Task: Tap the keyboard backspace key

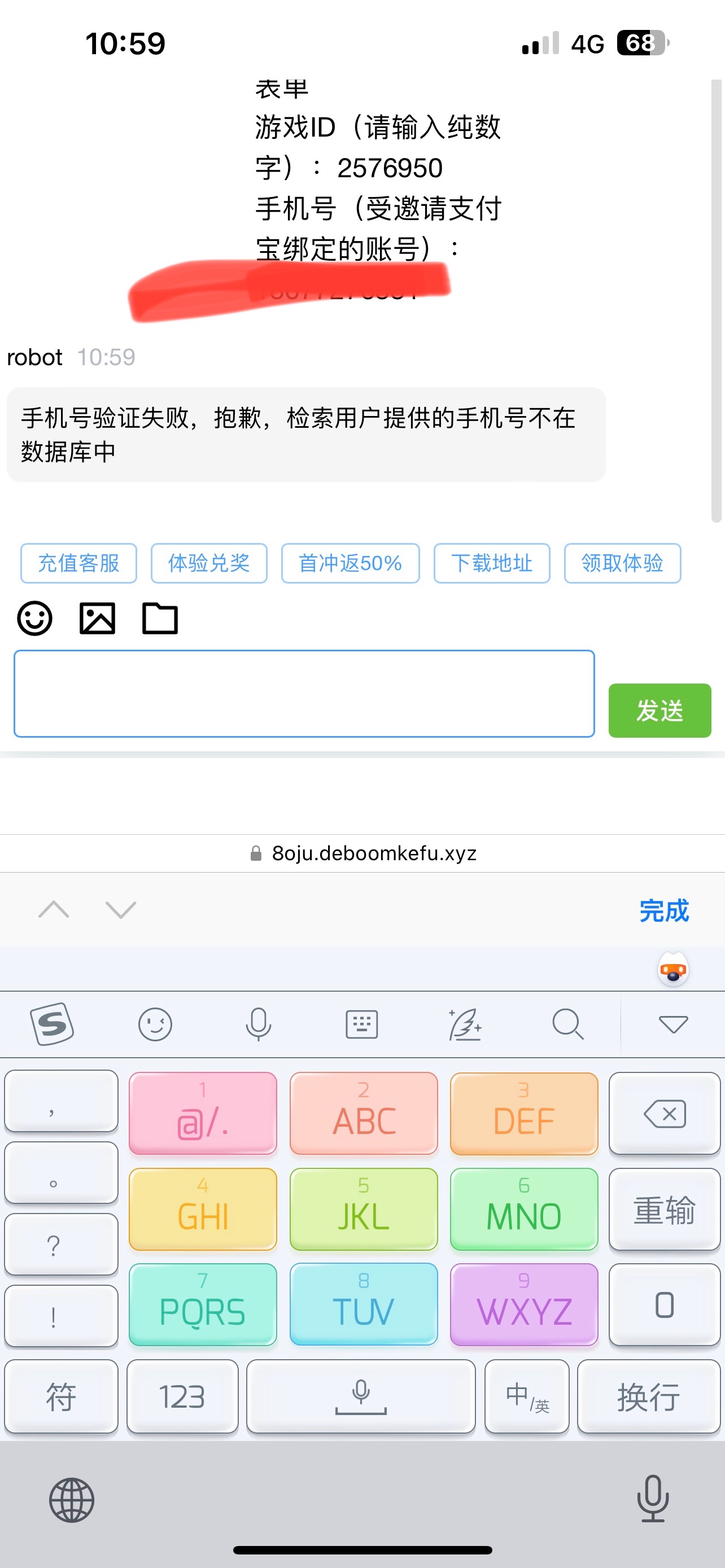Action: click(664, 1113)
